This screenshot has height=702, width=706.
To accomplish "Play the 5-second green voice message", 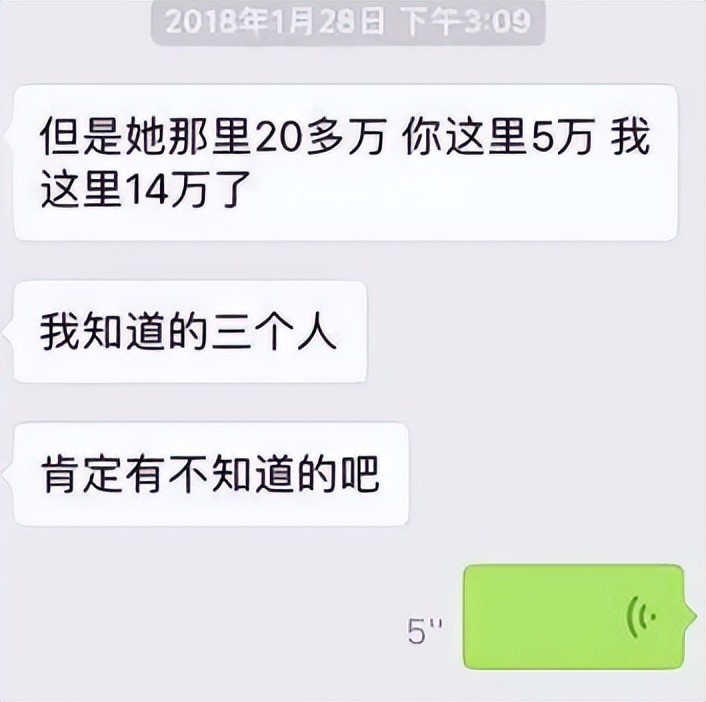I will coord(574,616).
